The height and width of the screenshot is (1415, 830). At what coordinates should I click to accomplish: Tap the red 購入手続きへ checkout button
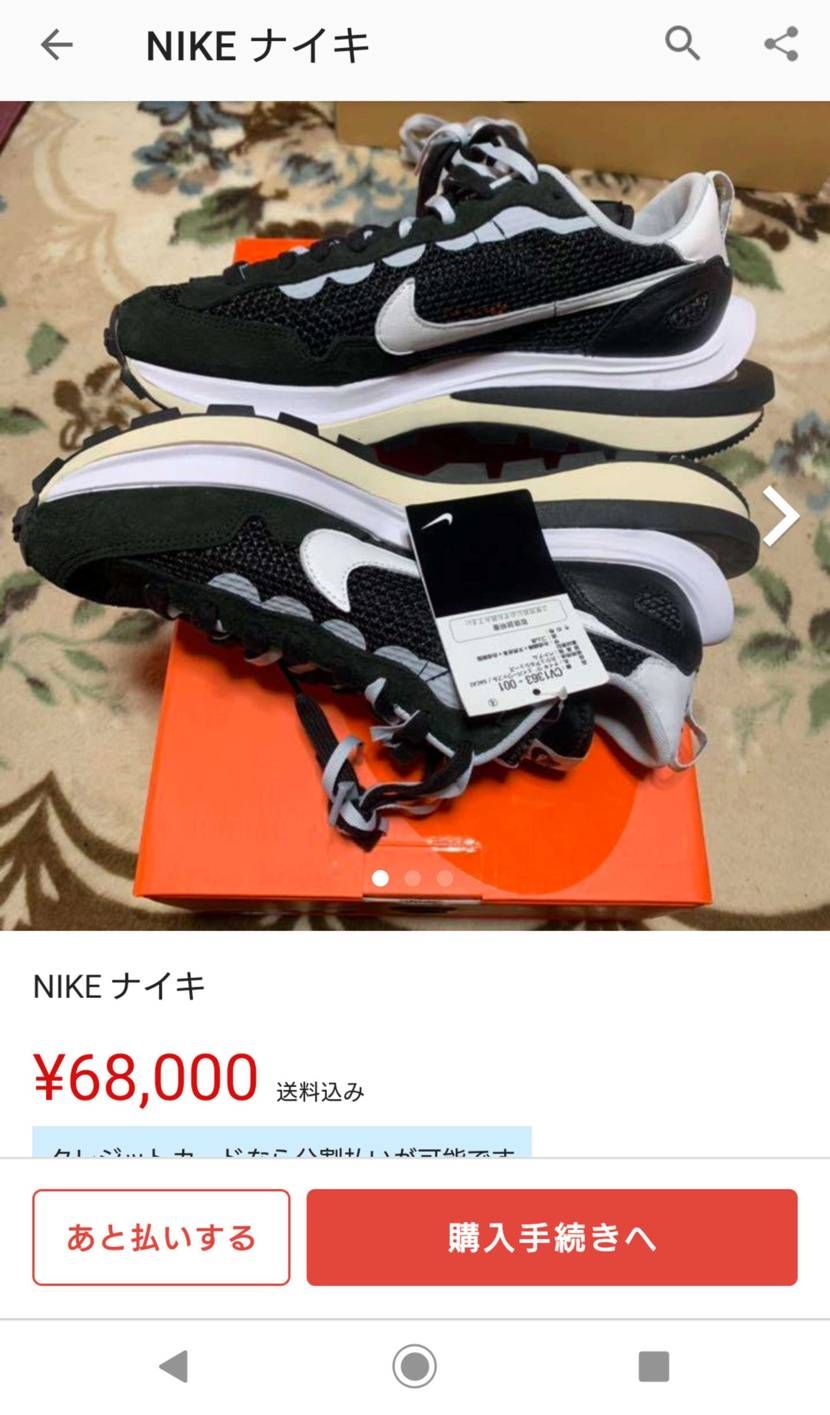[x=552, y=1237]
